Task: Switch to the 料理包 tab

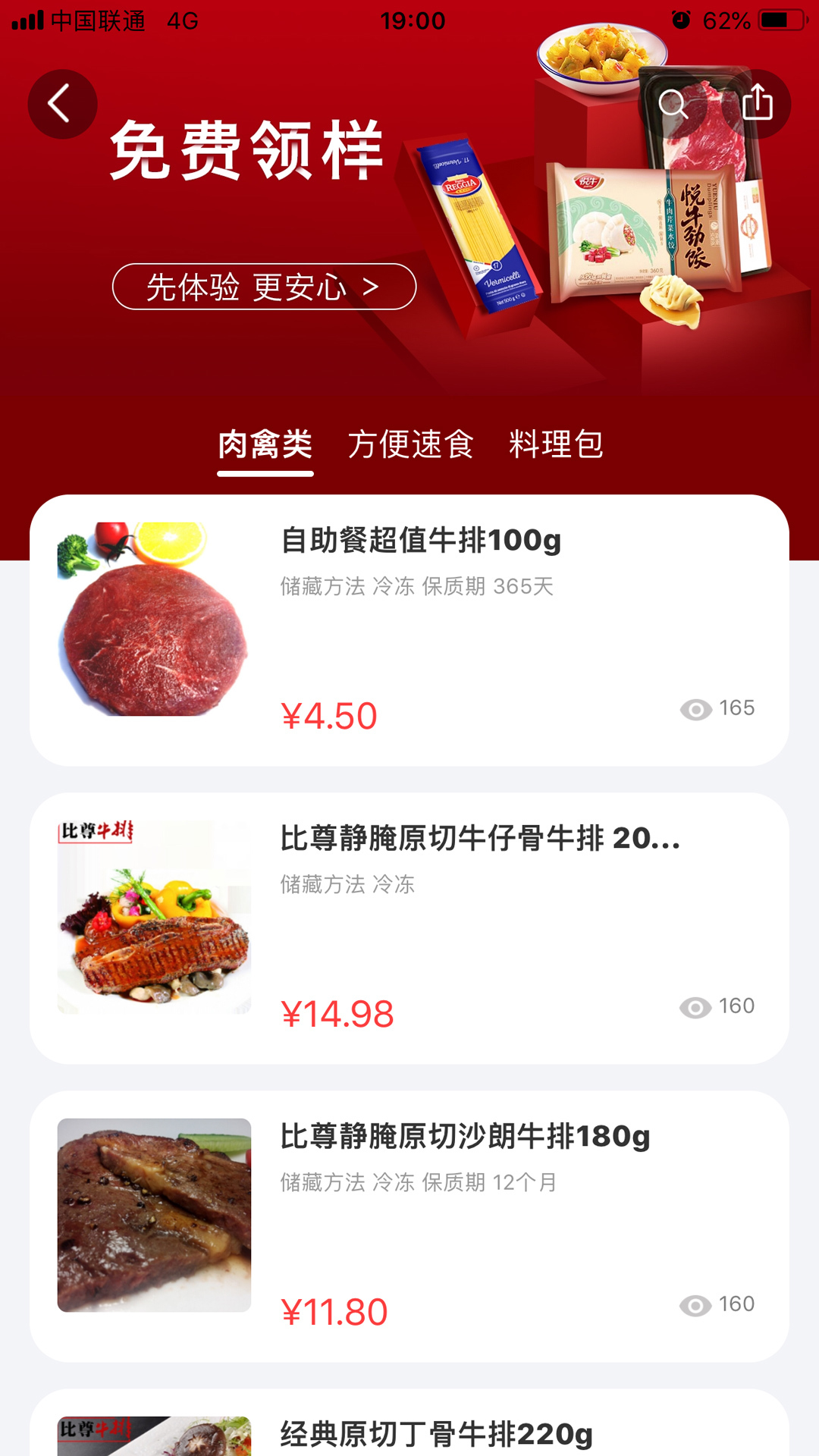Action: [x=556, y=445]
